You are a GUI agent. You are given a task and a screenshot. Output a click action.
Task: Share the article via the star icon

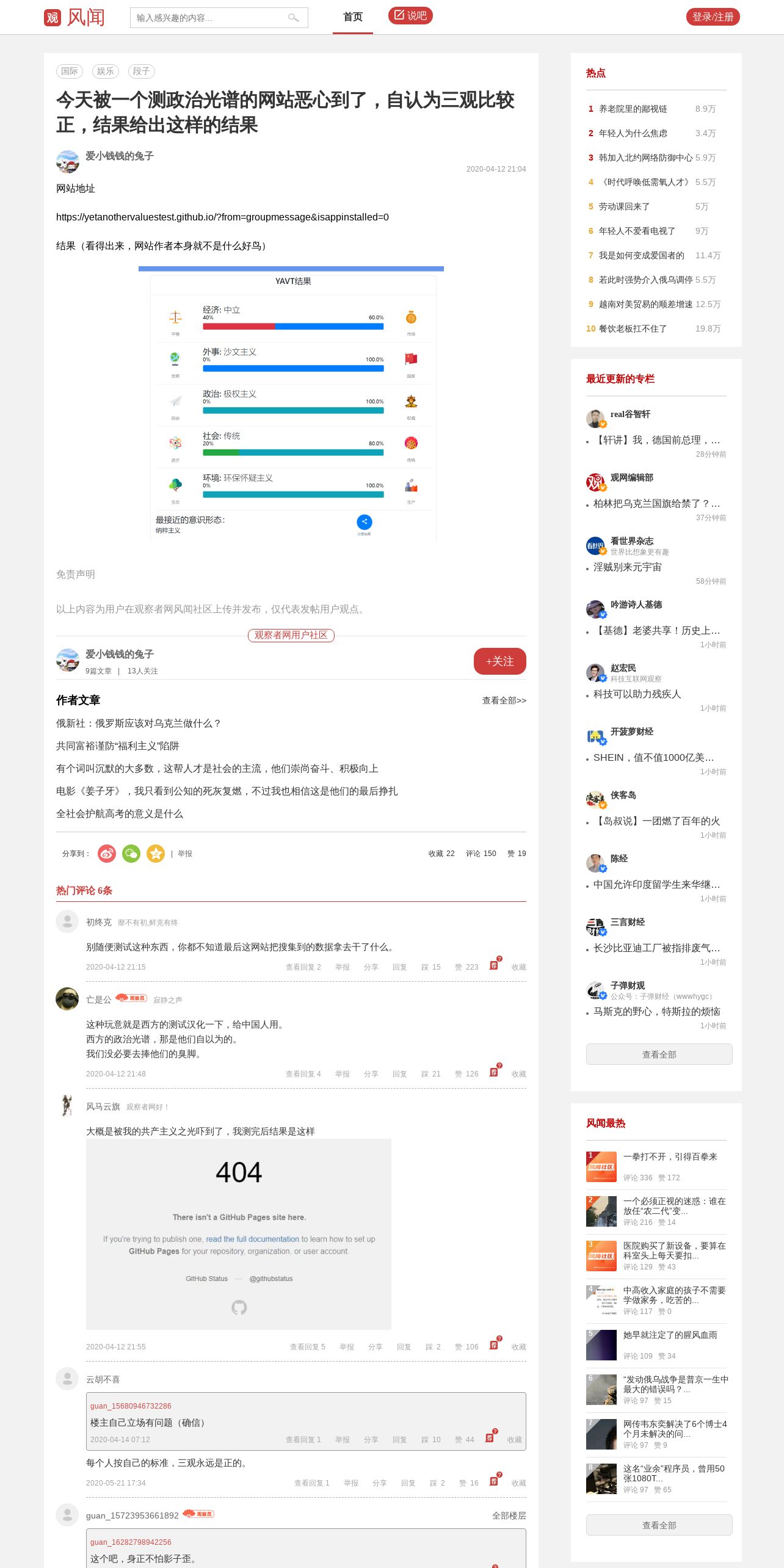tap(156, 854)
